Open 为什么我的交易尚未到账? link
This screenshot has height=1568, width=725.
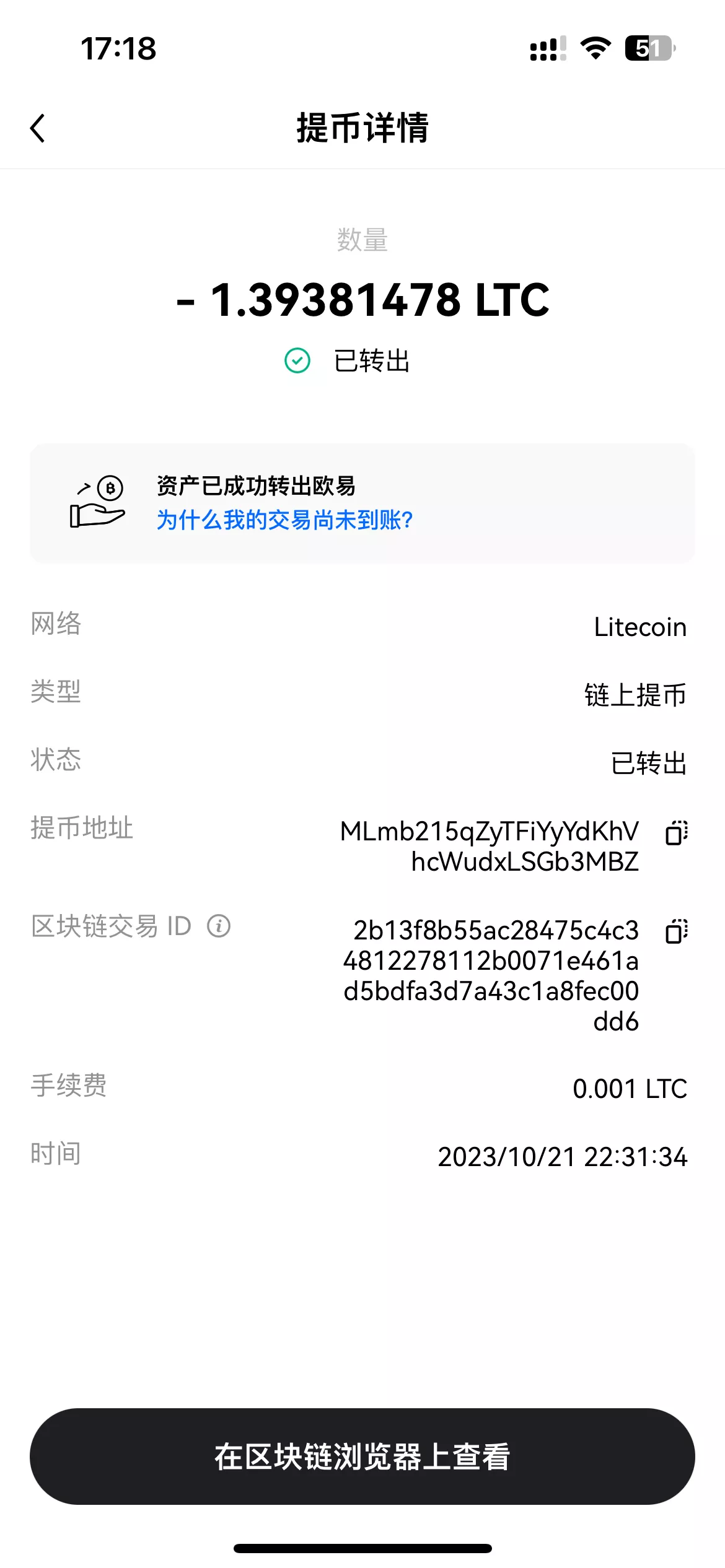click(284, 520)
